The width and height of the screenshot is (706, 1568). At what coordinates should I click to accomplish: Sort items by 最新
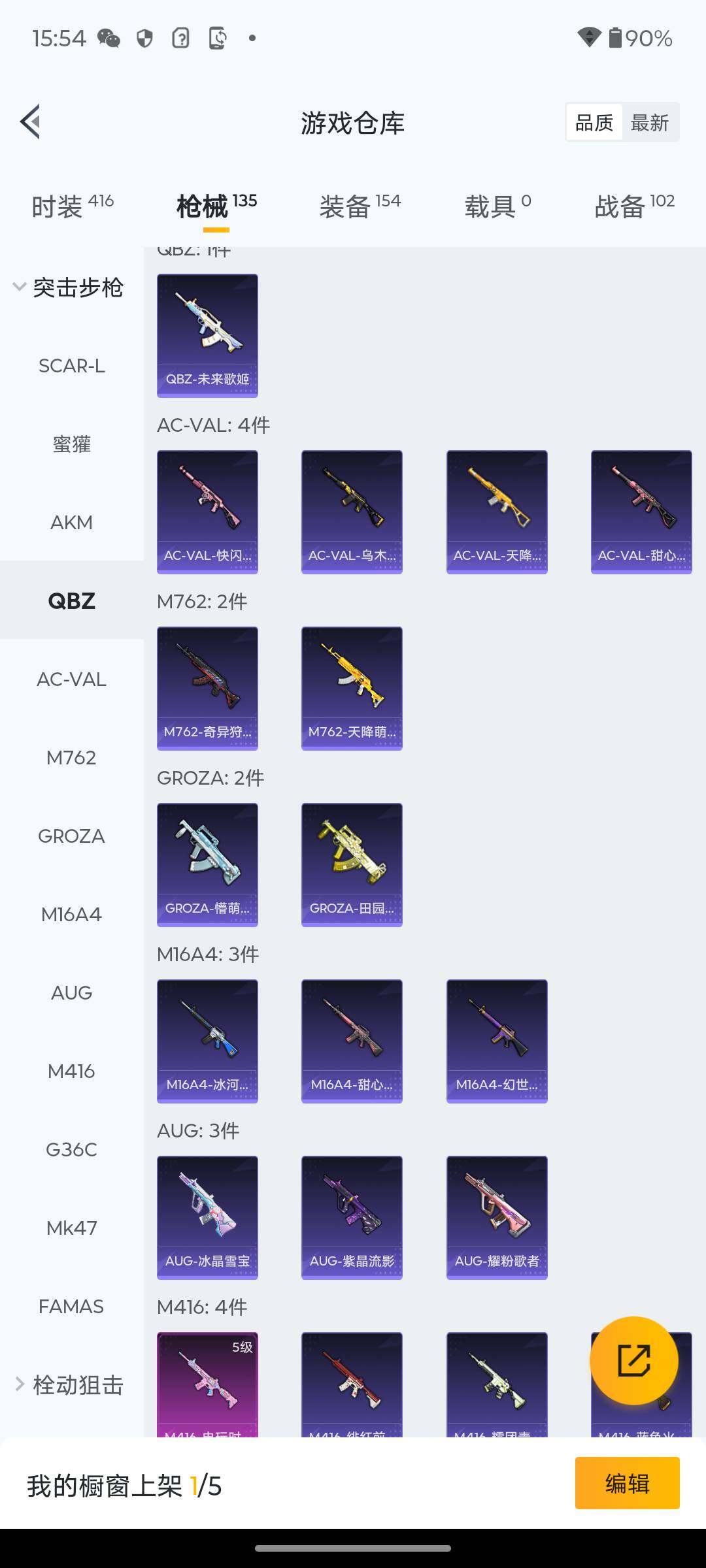point(649,122)
